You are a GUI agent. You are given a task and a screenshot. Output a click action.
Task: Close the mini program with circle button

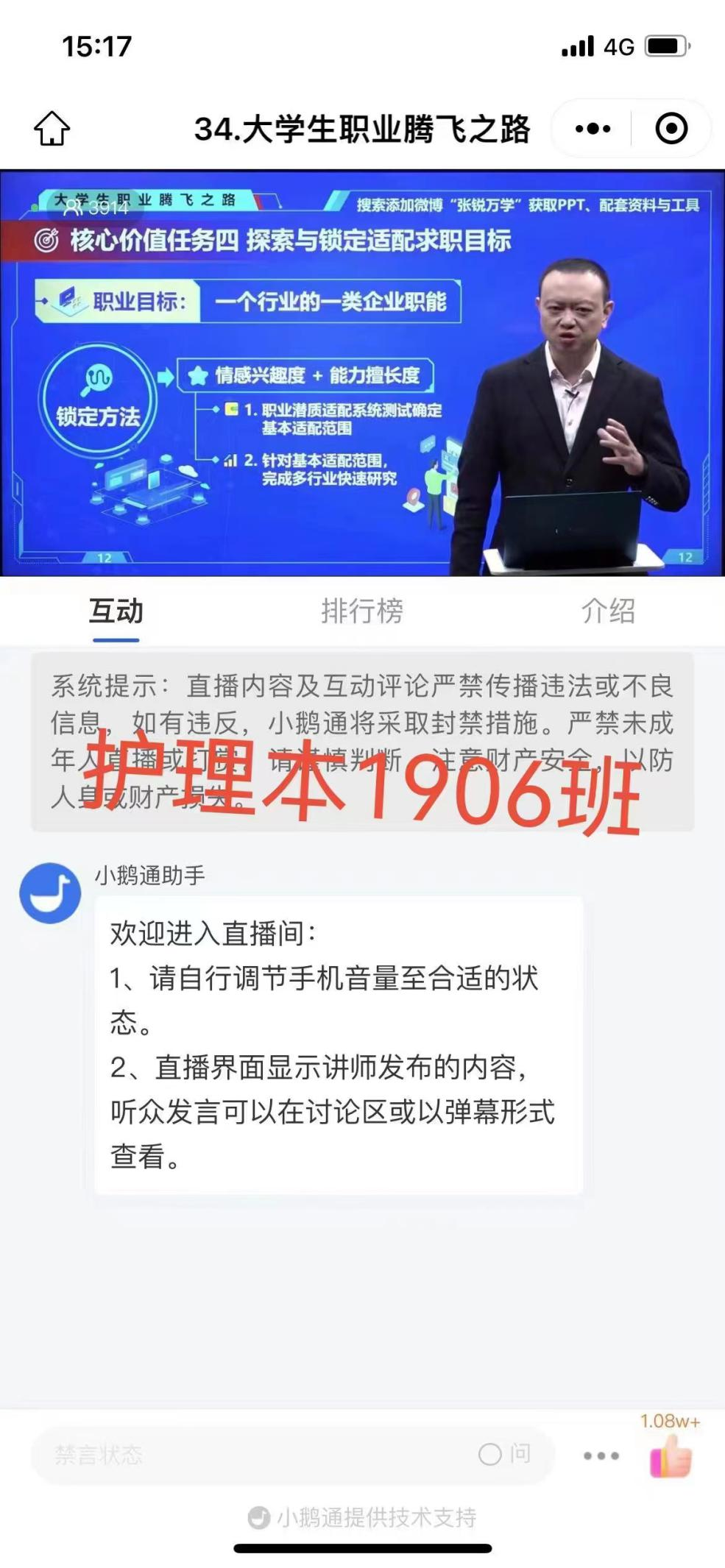671,129
